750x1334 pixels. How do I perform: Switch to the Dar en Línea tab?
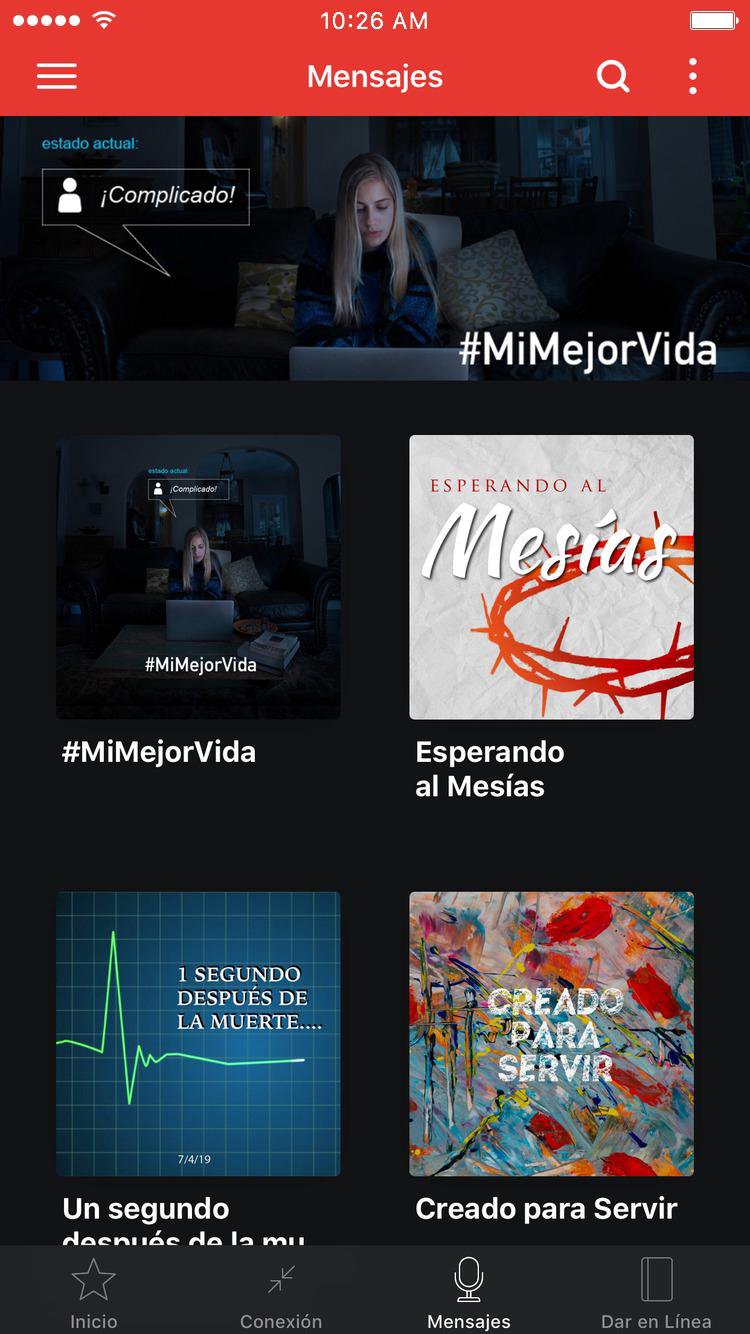656,1292
